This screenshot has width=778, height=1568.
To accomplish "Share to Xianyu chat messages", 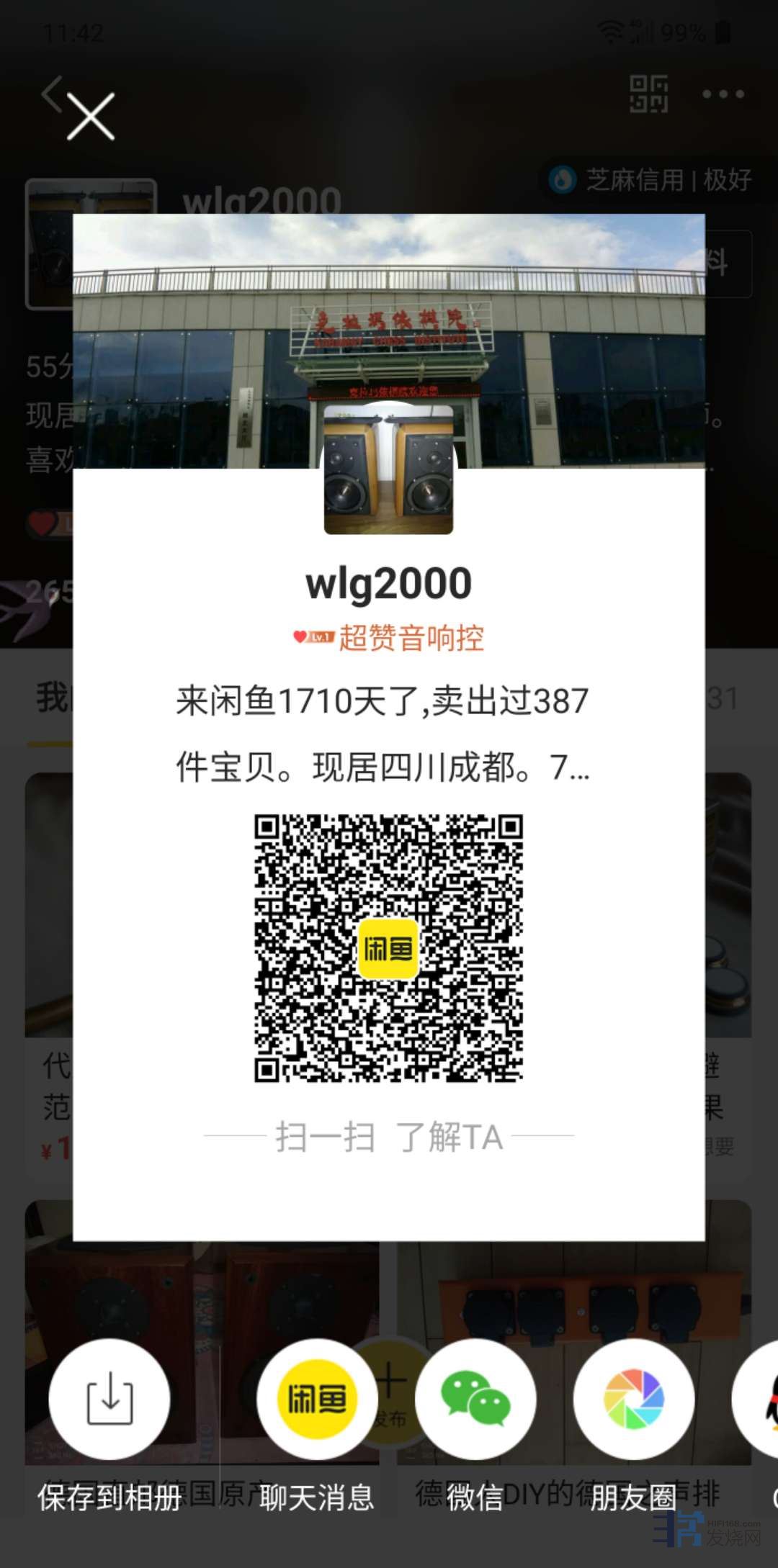I will point(317,1398).
